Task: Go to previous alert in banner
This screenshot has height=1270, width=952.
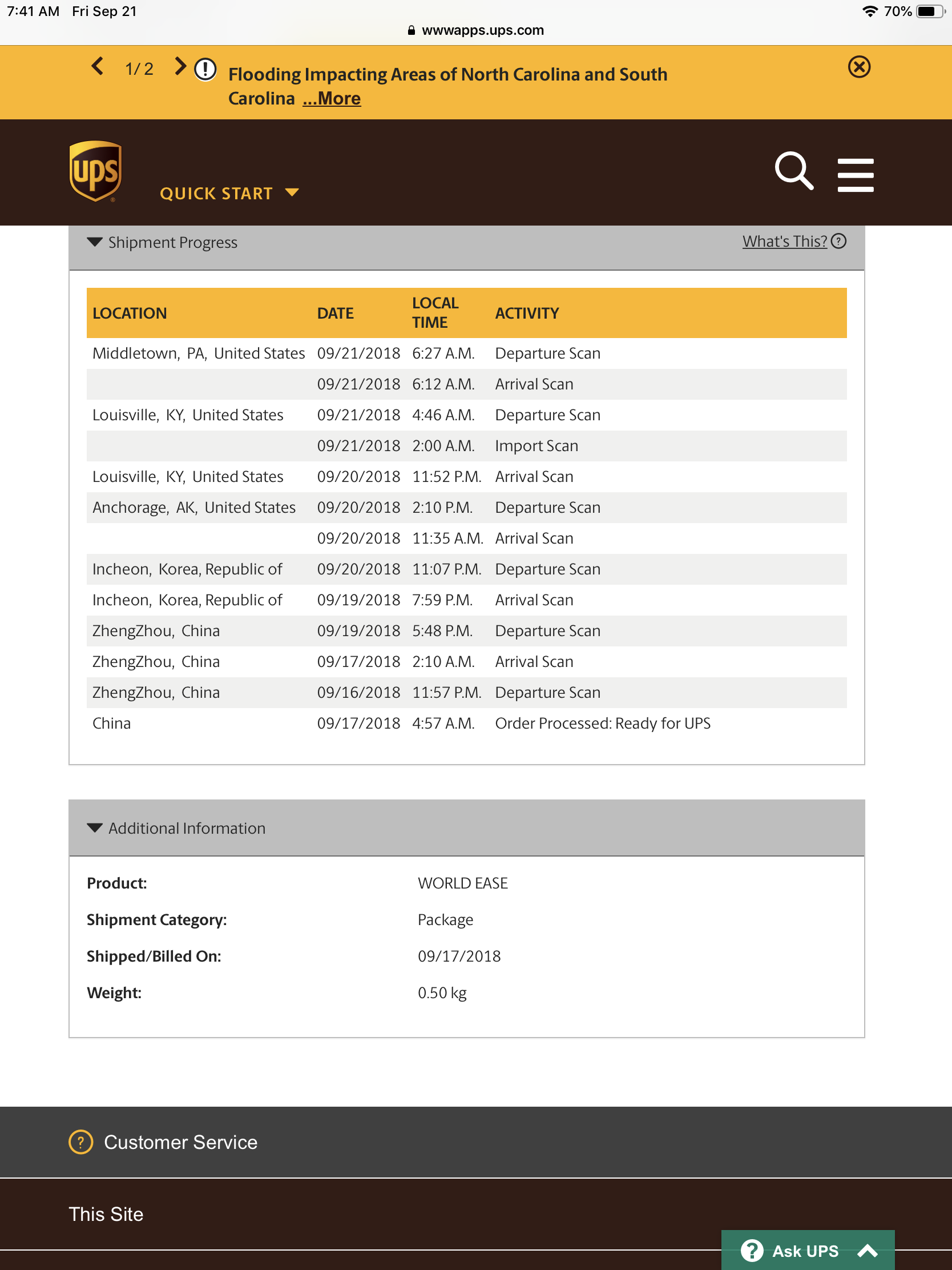Action: click(98, 67)
